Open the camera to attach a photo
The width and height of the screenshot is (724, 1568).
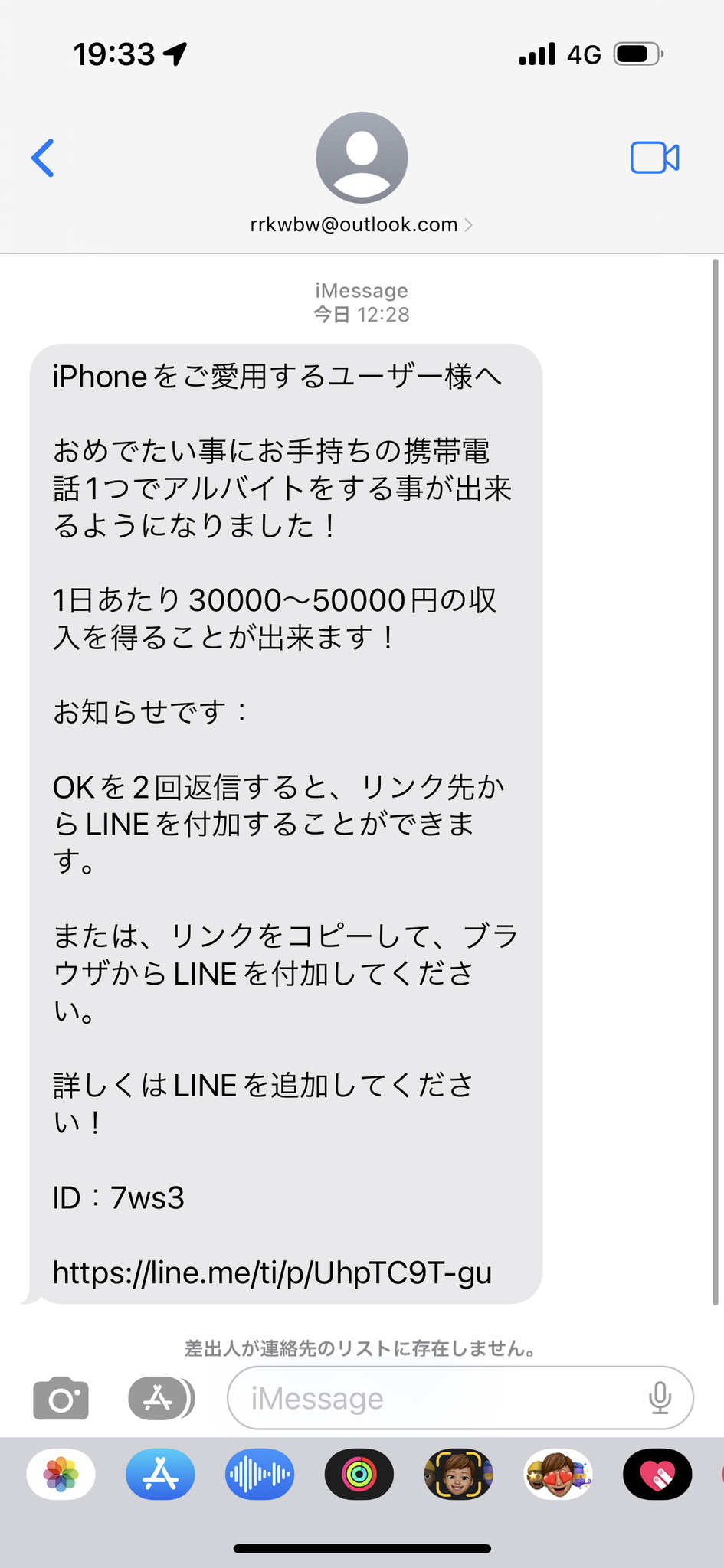tap(61, 1398)
